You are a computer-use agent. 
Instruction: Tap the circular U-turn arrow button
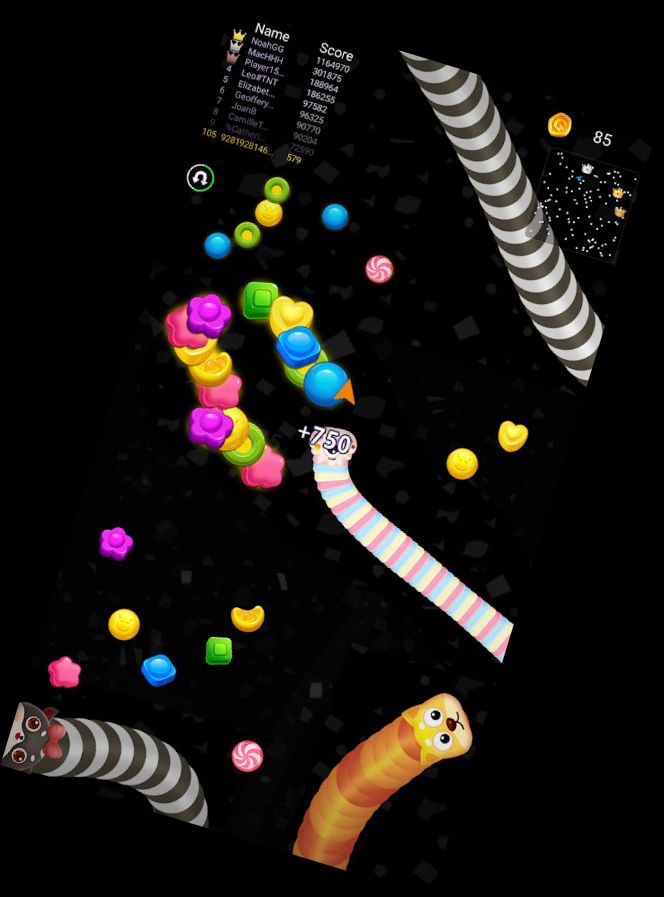coord(201,178)
